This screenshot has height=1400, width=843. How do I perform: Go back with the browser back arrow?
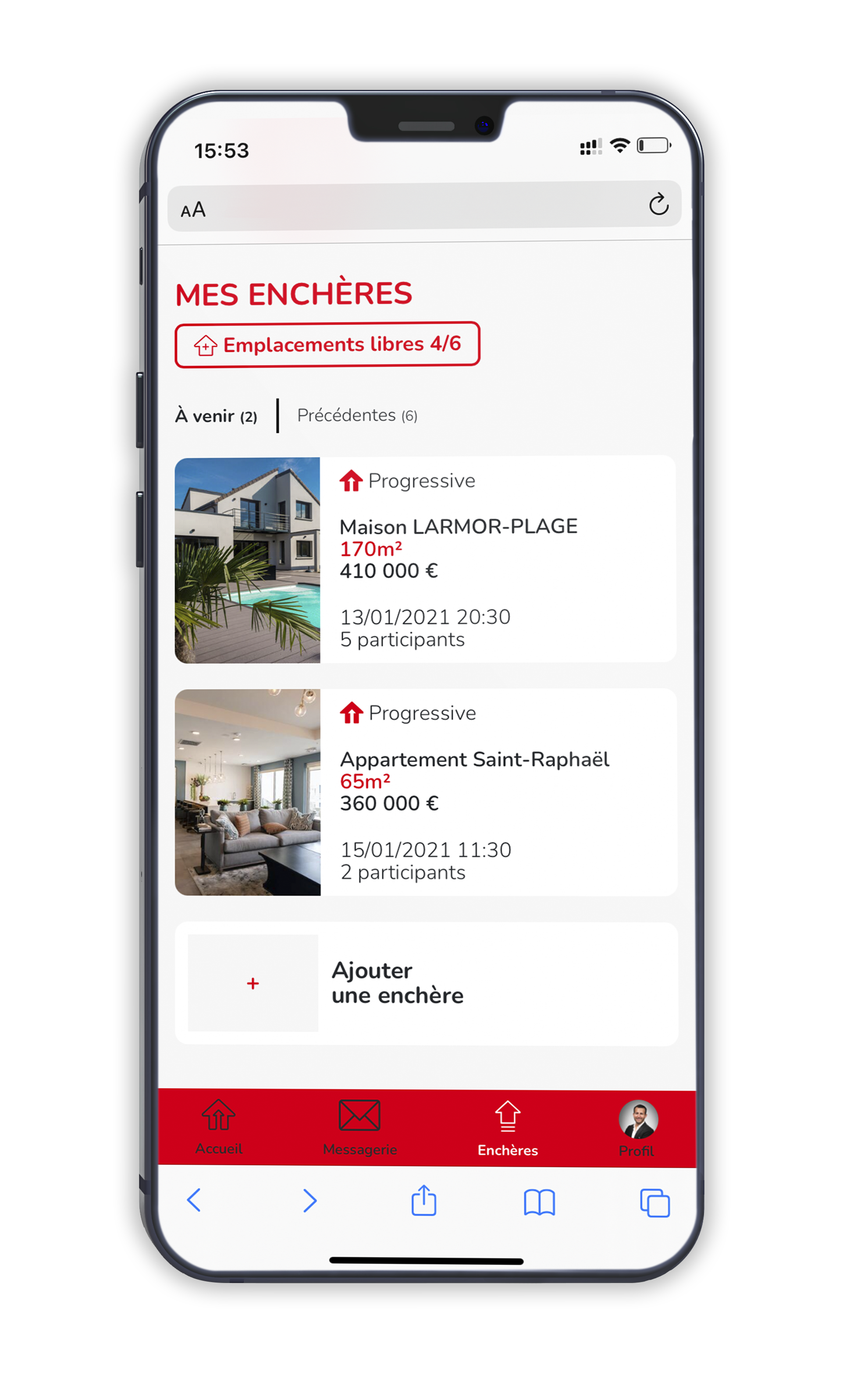pos(194,1200)
